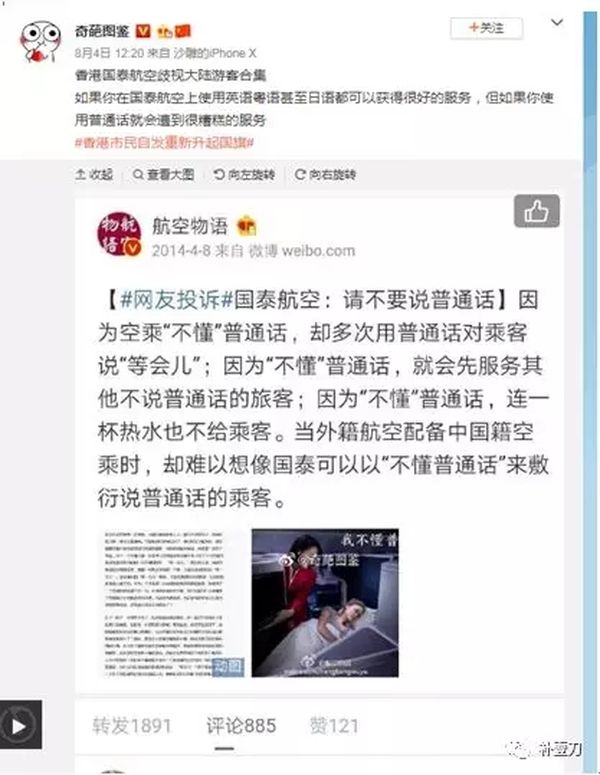Select 查看大图 to view full image

165,173
